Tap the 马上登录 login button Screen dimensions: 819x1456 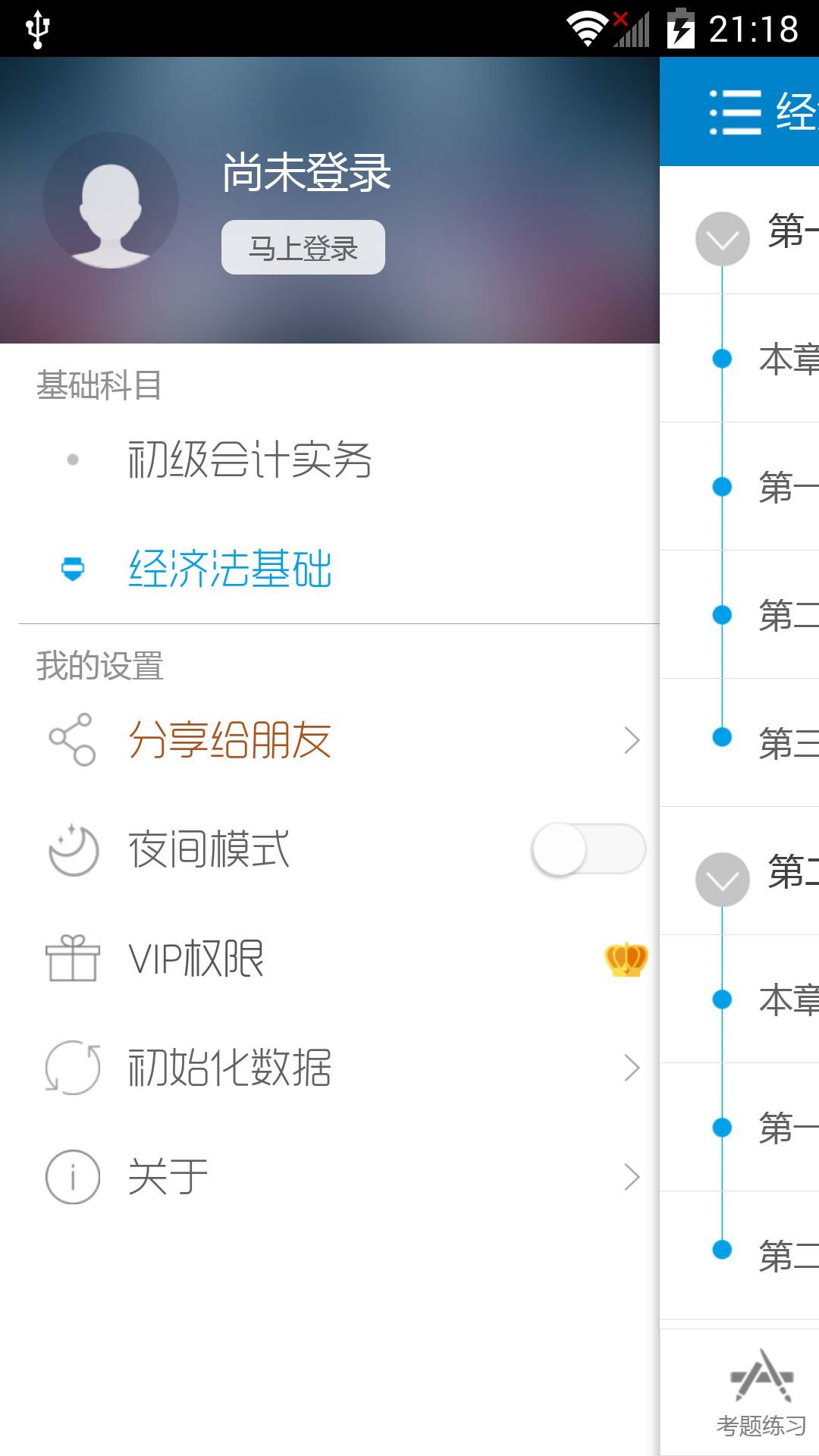303,248
